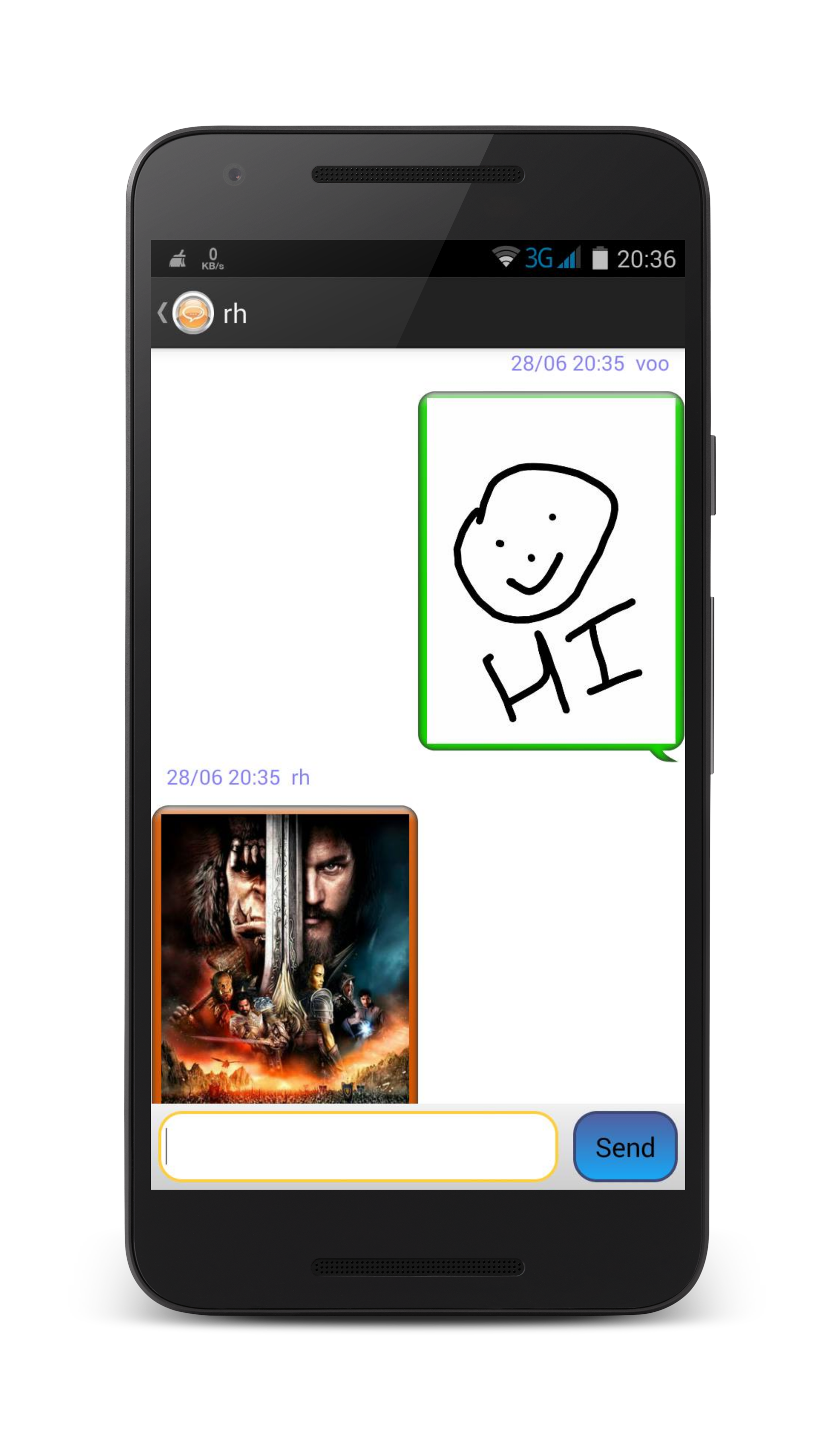The width and height of the screenshot is (840, 1440).
Task: Focus the message text field
Action: coord(358,1147)
